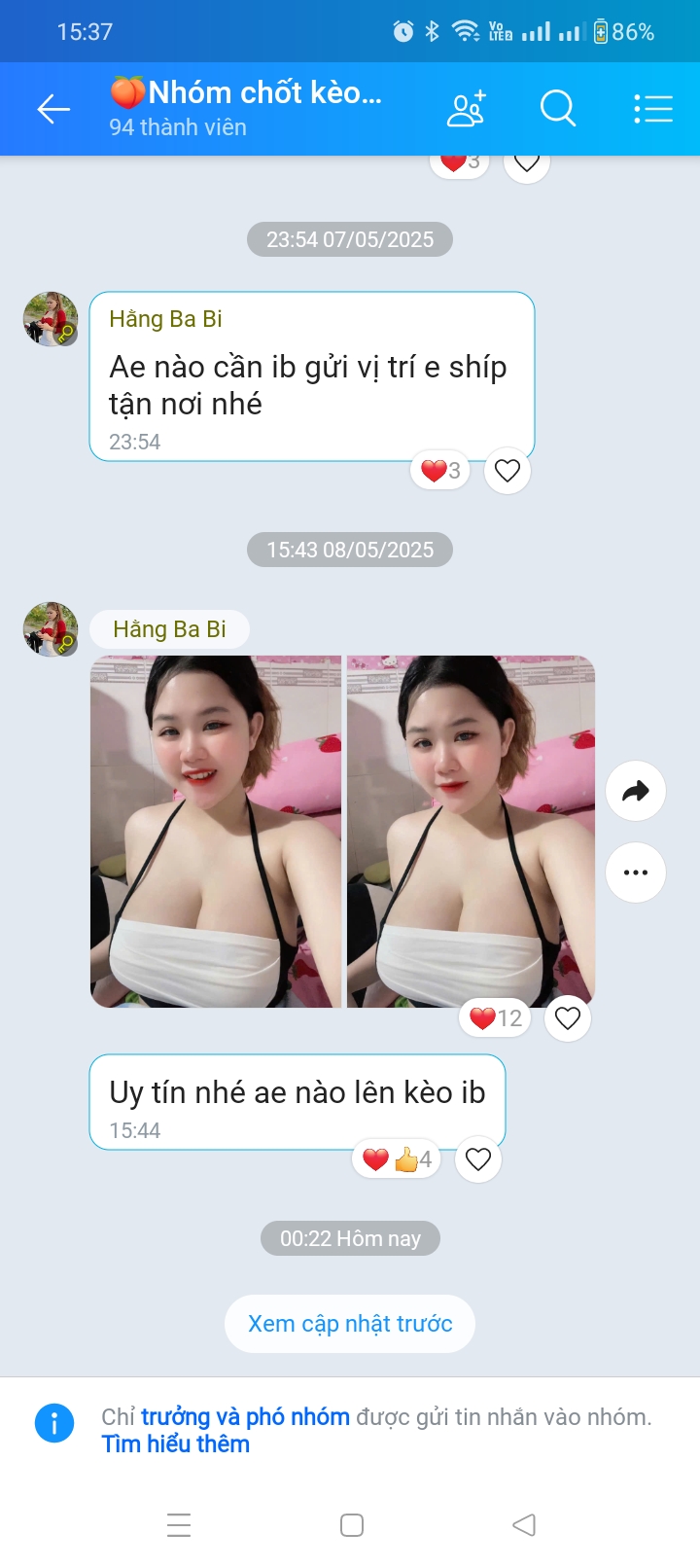Like the "Ae nào cần ib" message
Image resolution: width=700 pixels, height=1568 pixels.
coord(507,471)
